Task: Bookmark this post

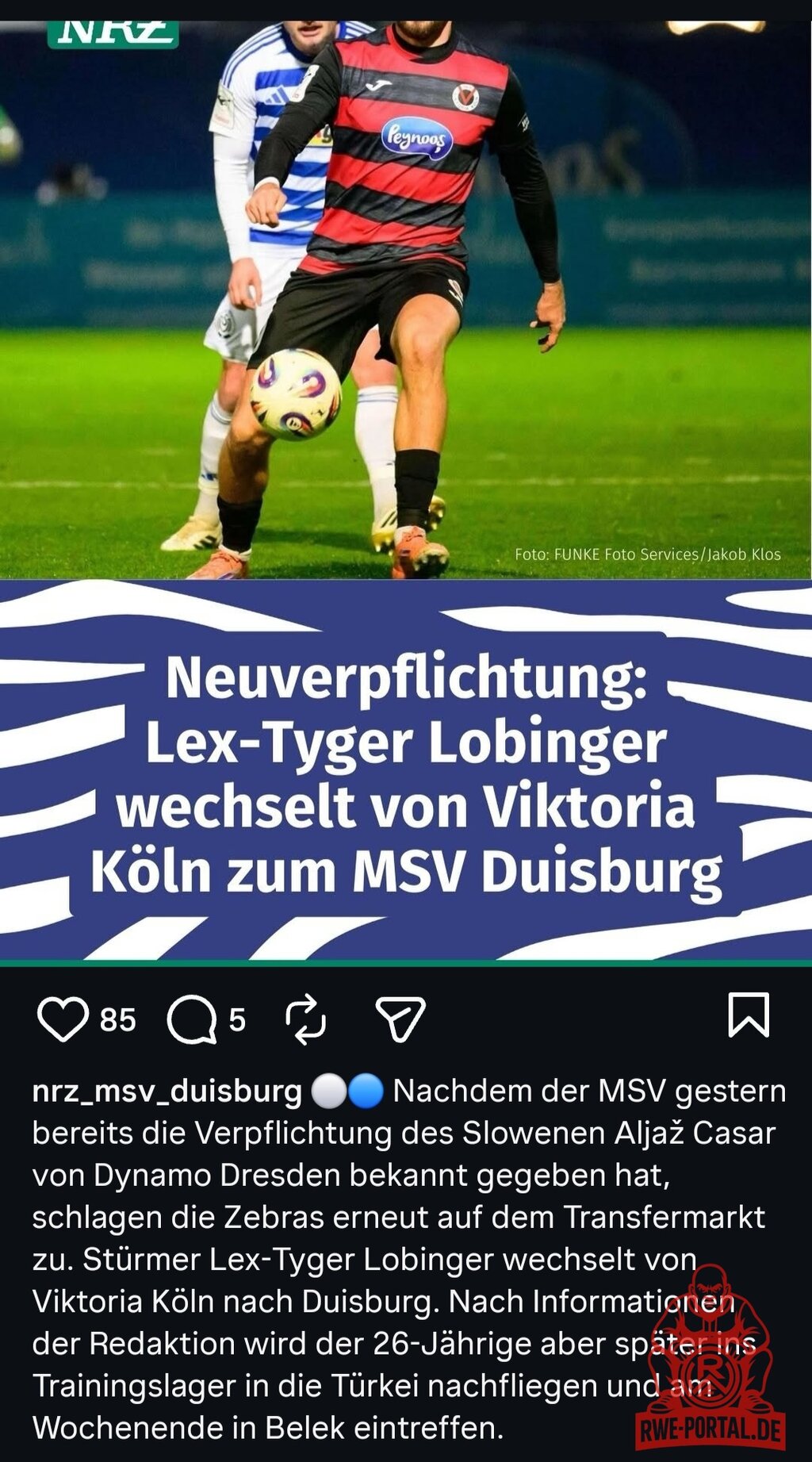Action: 749,1015
